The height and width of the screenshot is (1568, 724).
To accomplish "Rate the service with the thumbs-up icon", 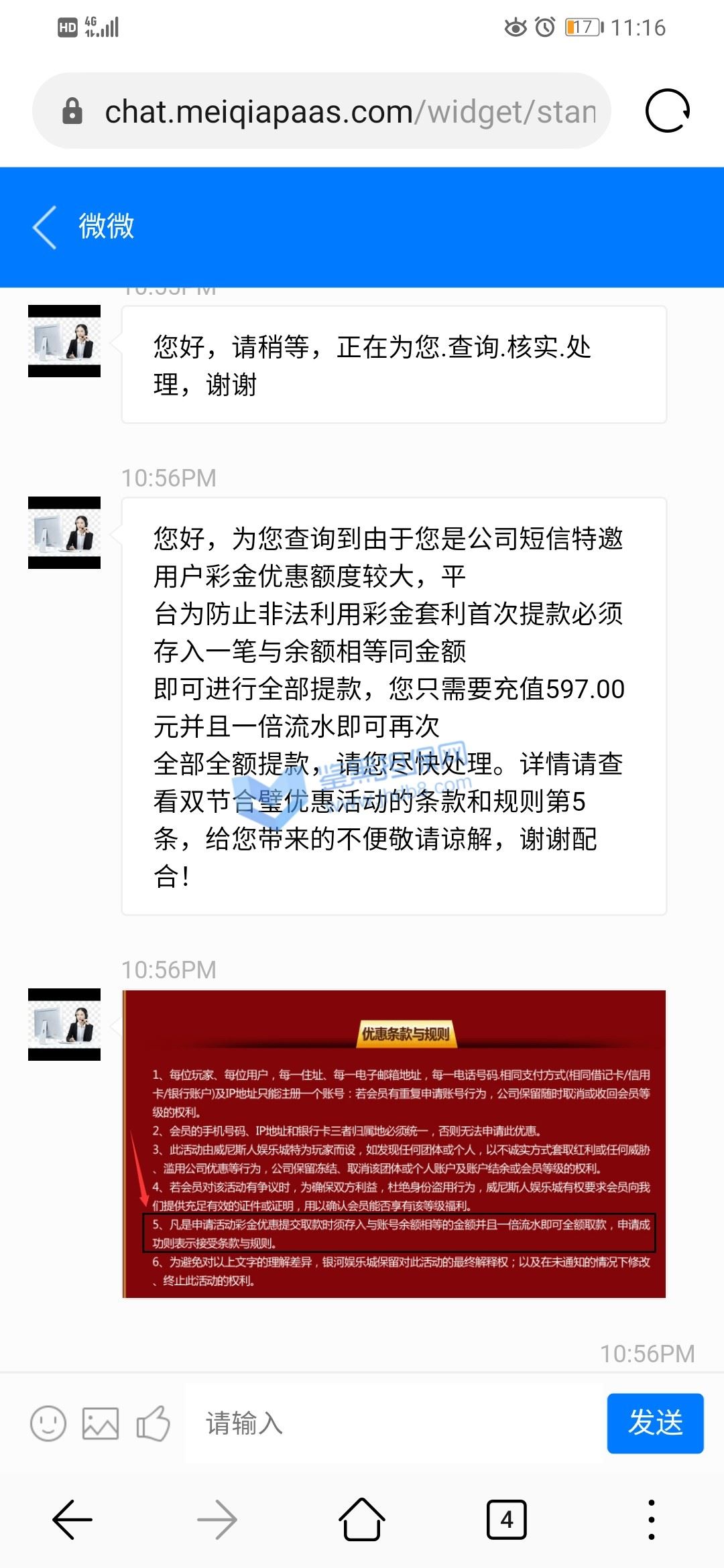I will 153,1423.
